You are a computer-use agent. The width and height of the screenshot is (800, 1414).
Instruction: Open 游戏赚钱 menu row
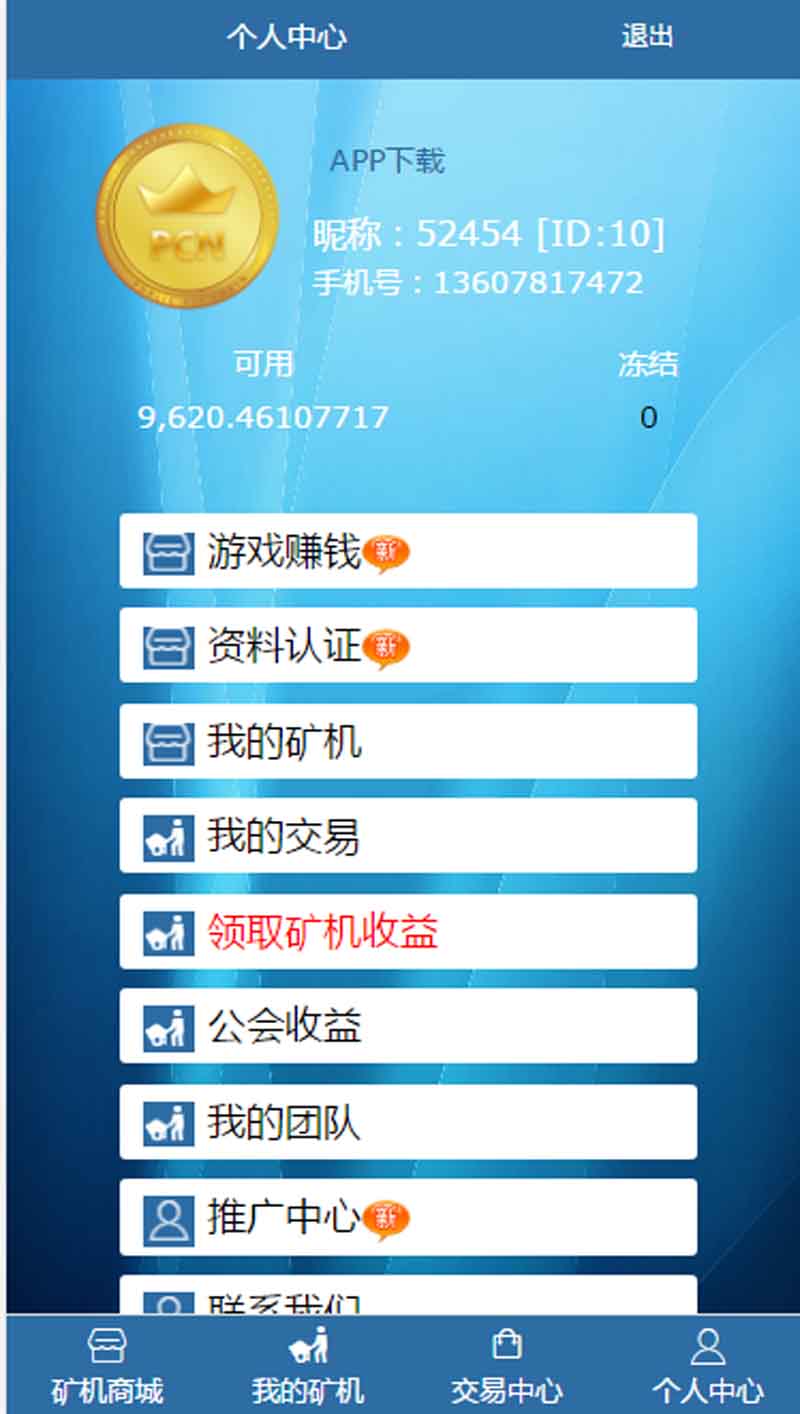click(x=408, y=551)
